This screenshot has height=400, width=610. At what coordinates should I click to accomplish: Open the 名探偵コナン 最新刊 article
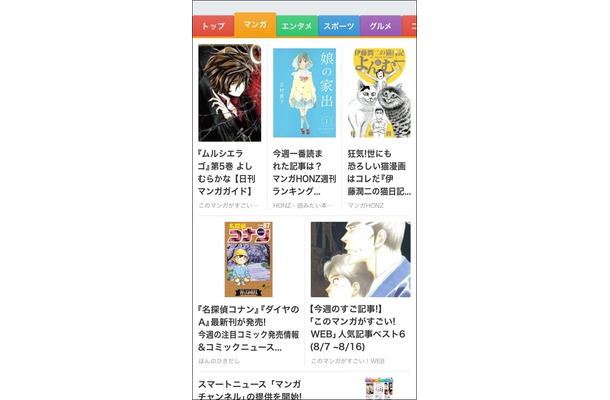tap(248, 325)
